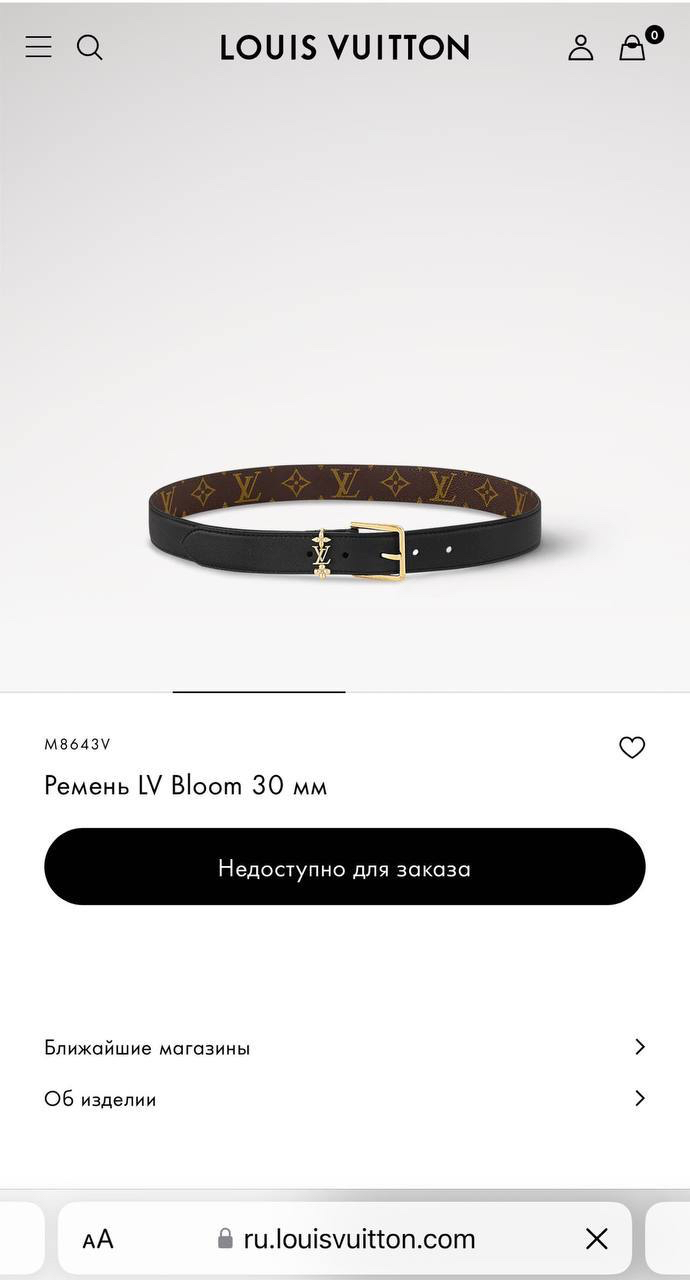Viewport: 690px width, 1280px height.
Task: View the belt product image
Action: point(345,522)
